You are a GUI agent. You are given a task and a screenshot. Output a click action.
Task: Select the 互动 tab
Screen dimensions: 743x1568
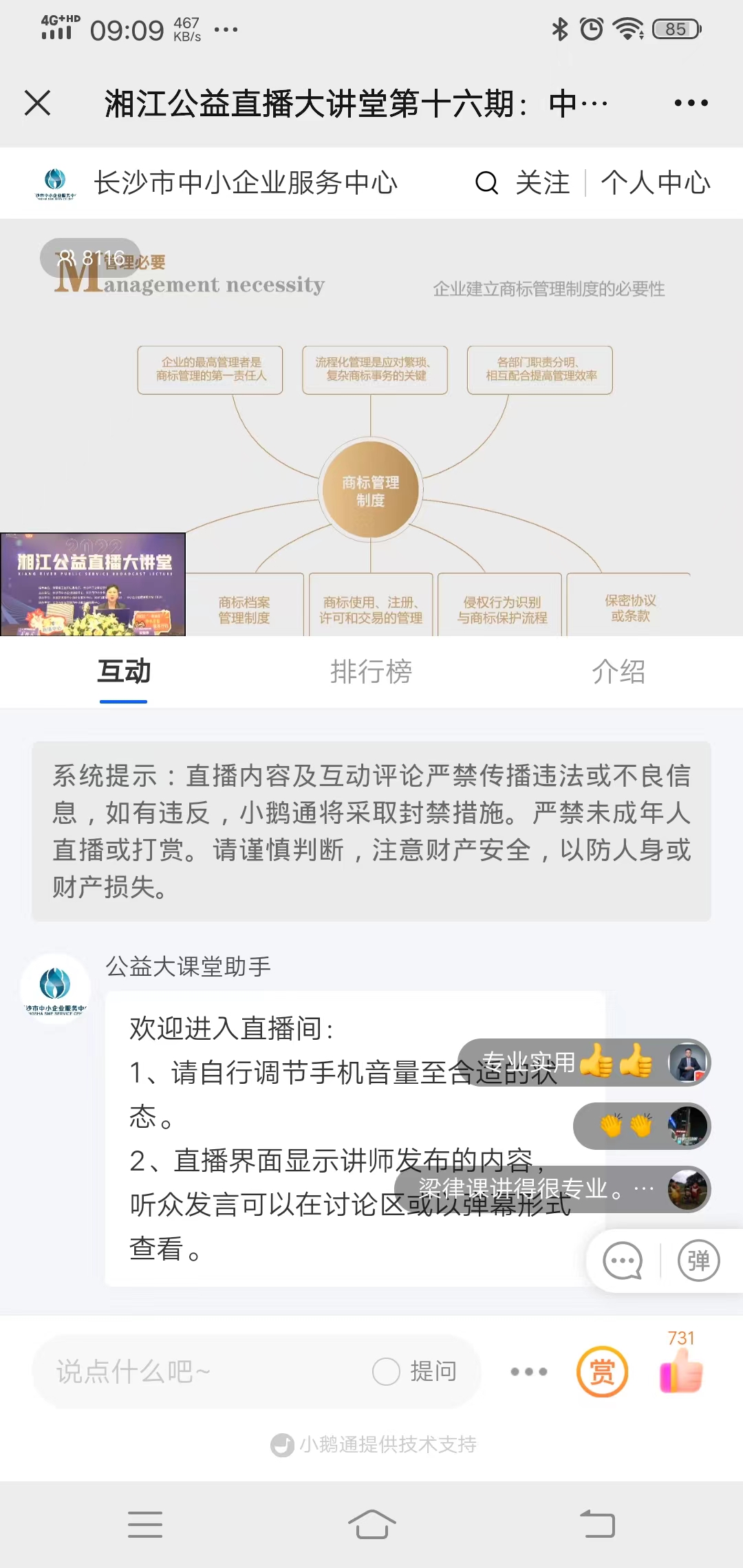pos(124,671)
